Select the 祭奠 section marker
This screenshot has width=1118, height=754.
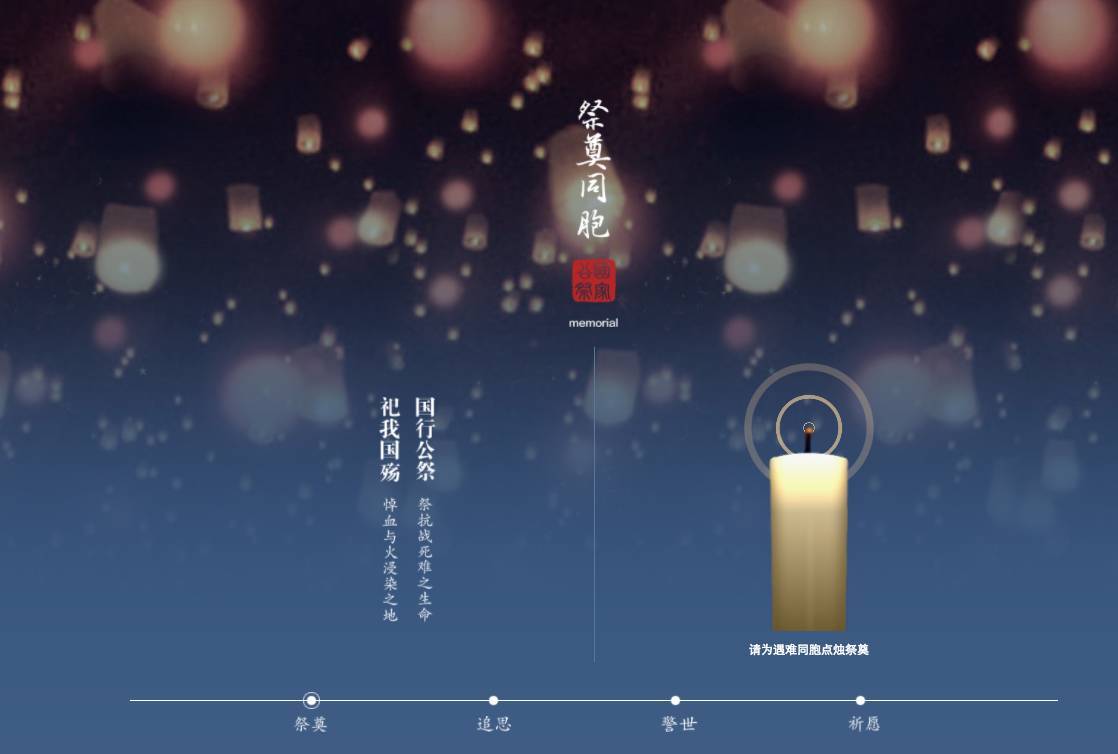(311, 701)
